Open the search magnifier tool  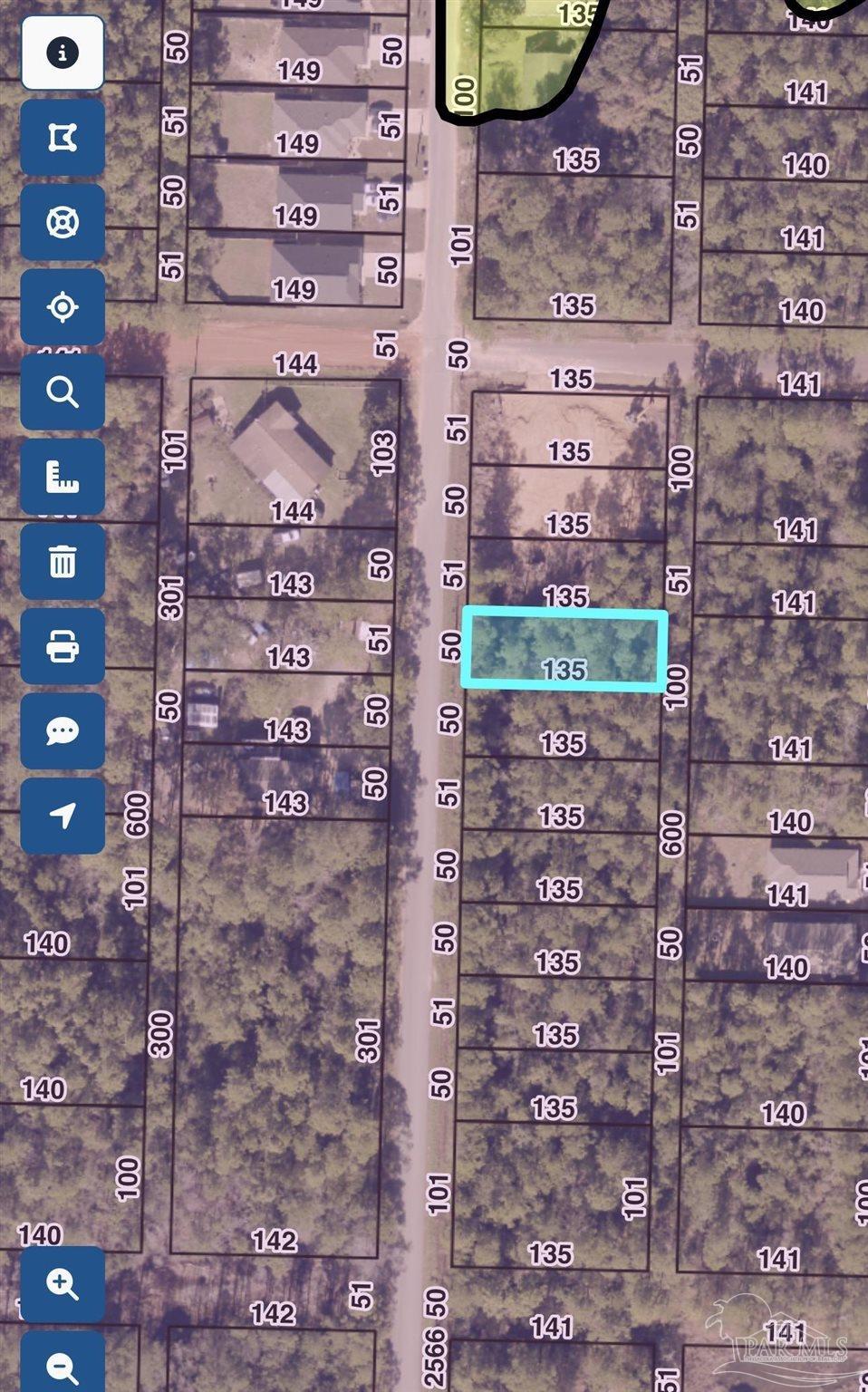(62, 391)
